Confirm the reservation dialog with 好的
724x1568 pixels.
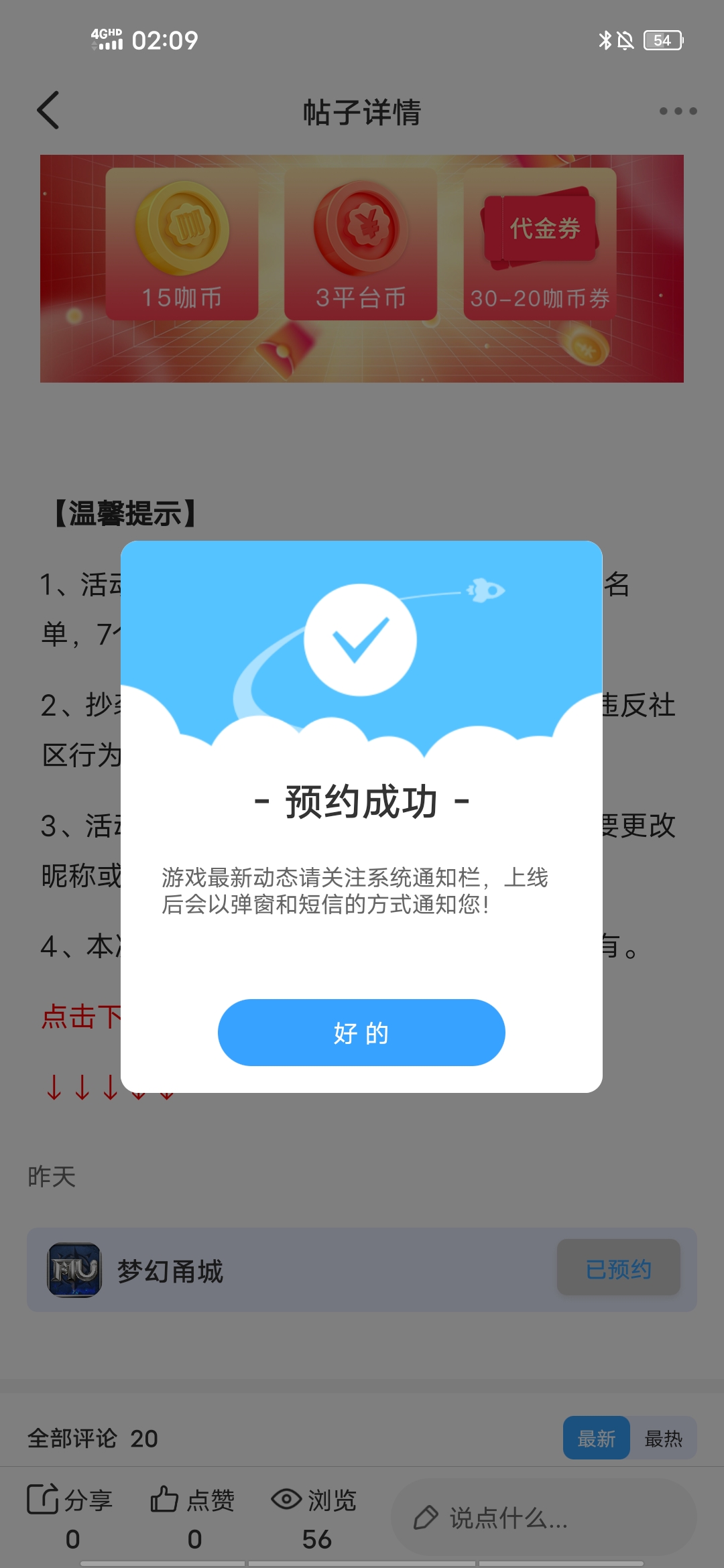point(361,1033)
